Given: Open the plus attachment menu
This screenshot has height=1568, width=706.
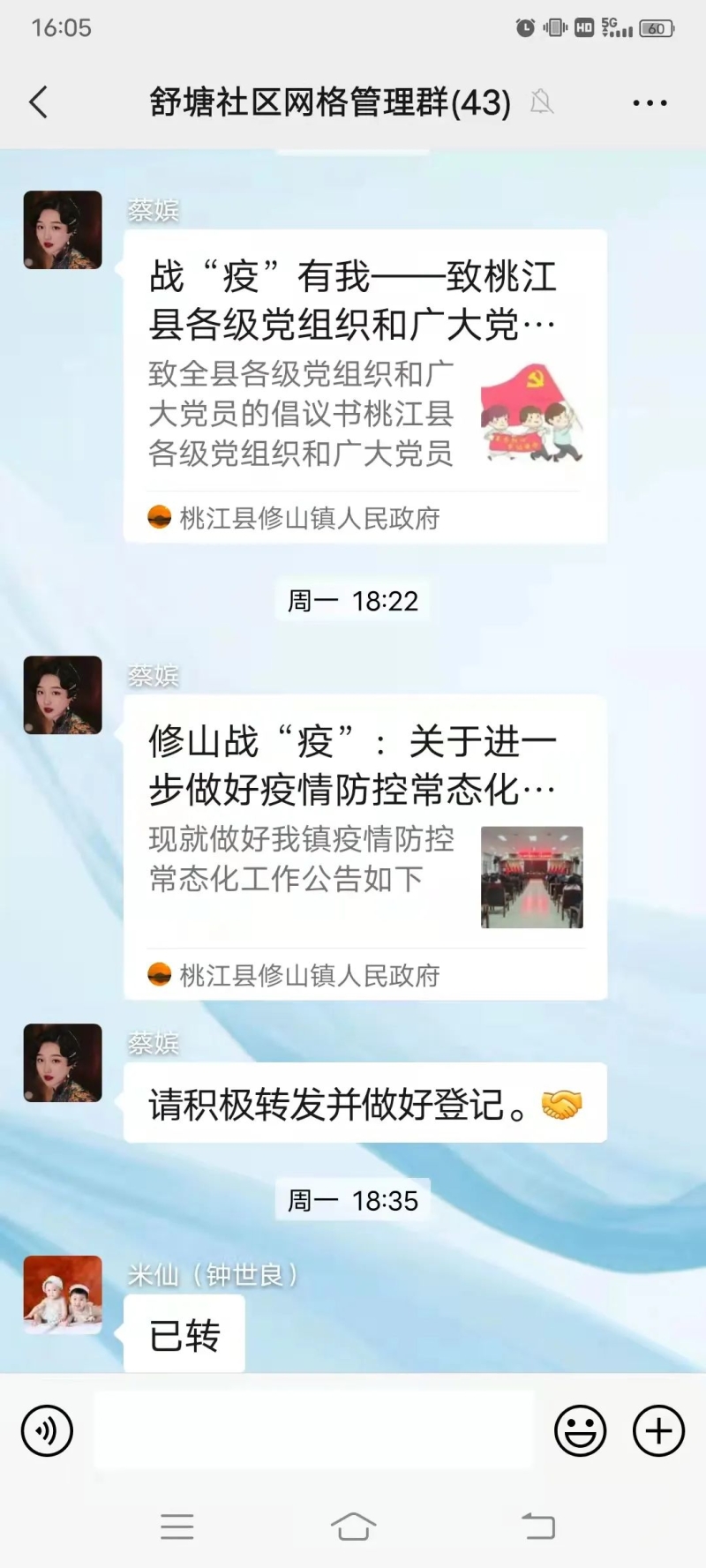Looking at the screenshot, I should (658, 1430).
